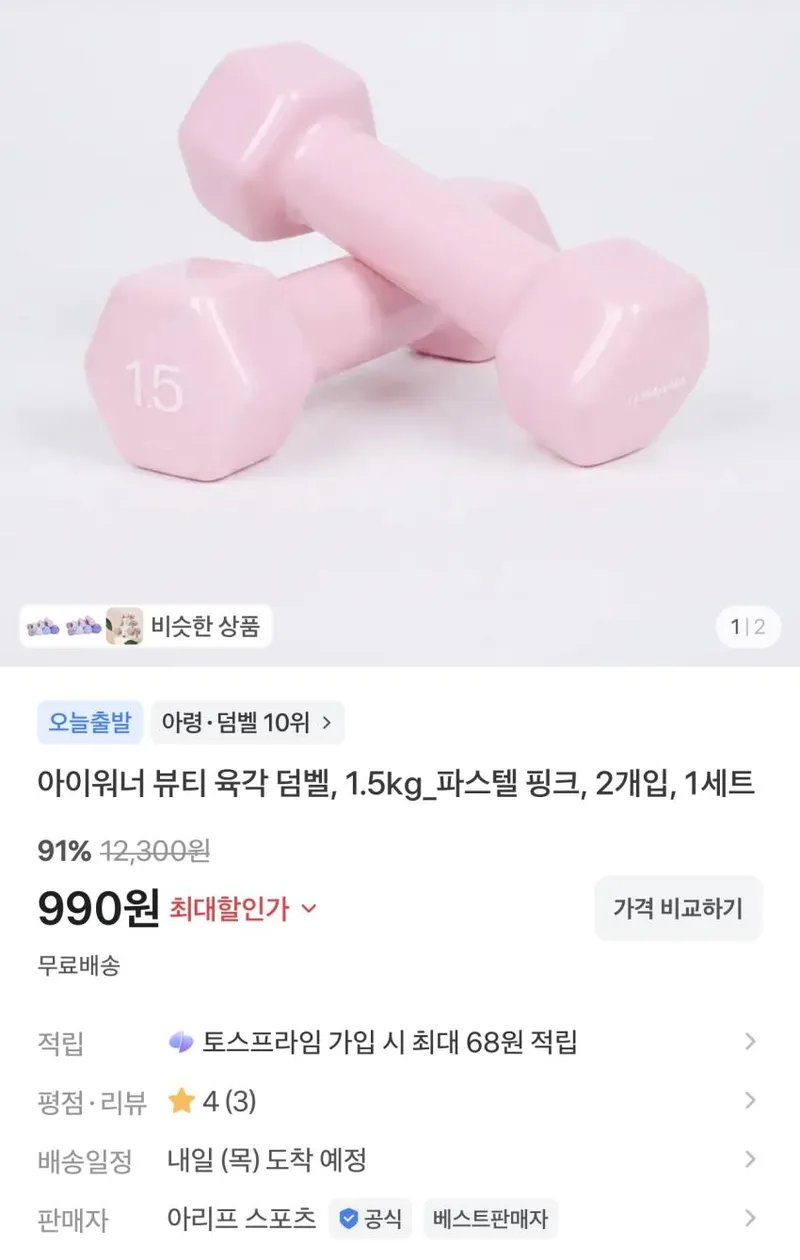The width and height of the screenshot is (800, 1260).
Task: Open the 적립 토스프라임 rewards row
Action: point(400,1043)
